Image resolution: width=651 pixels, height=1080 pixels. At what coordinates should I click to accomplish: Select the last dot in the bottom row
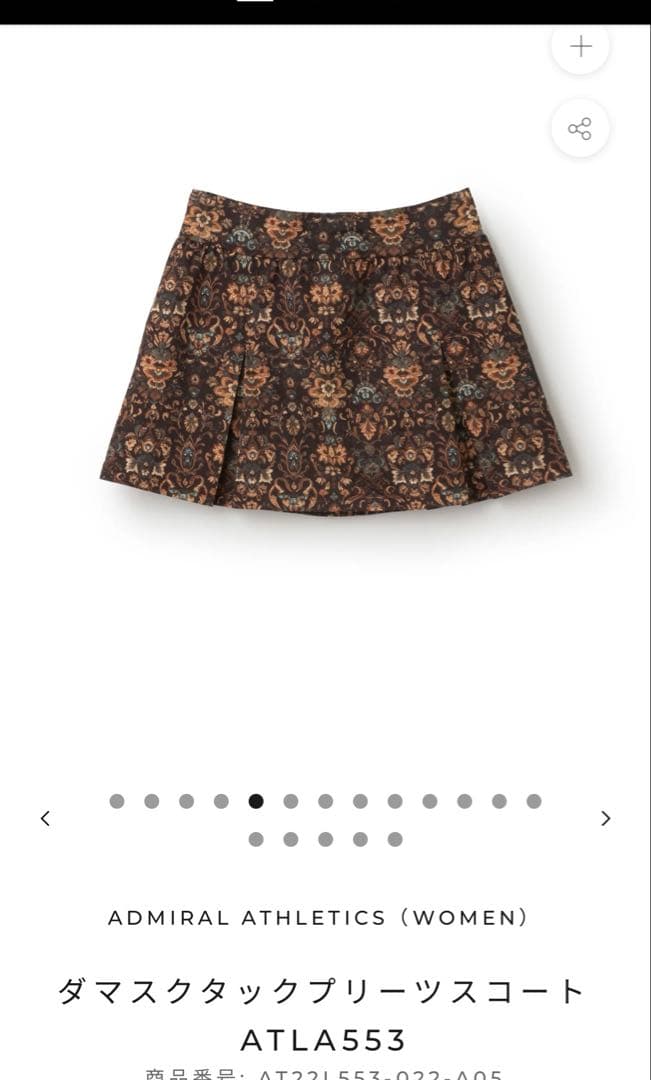395,839
